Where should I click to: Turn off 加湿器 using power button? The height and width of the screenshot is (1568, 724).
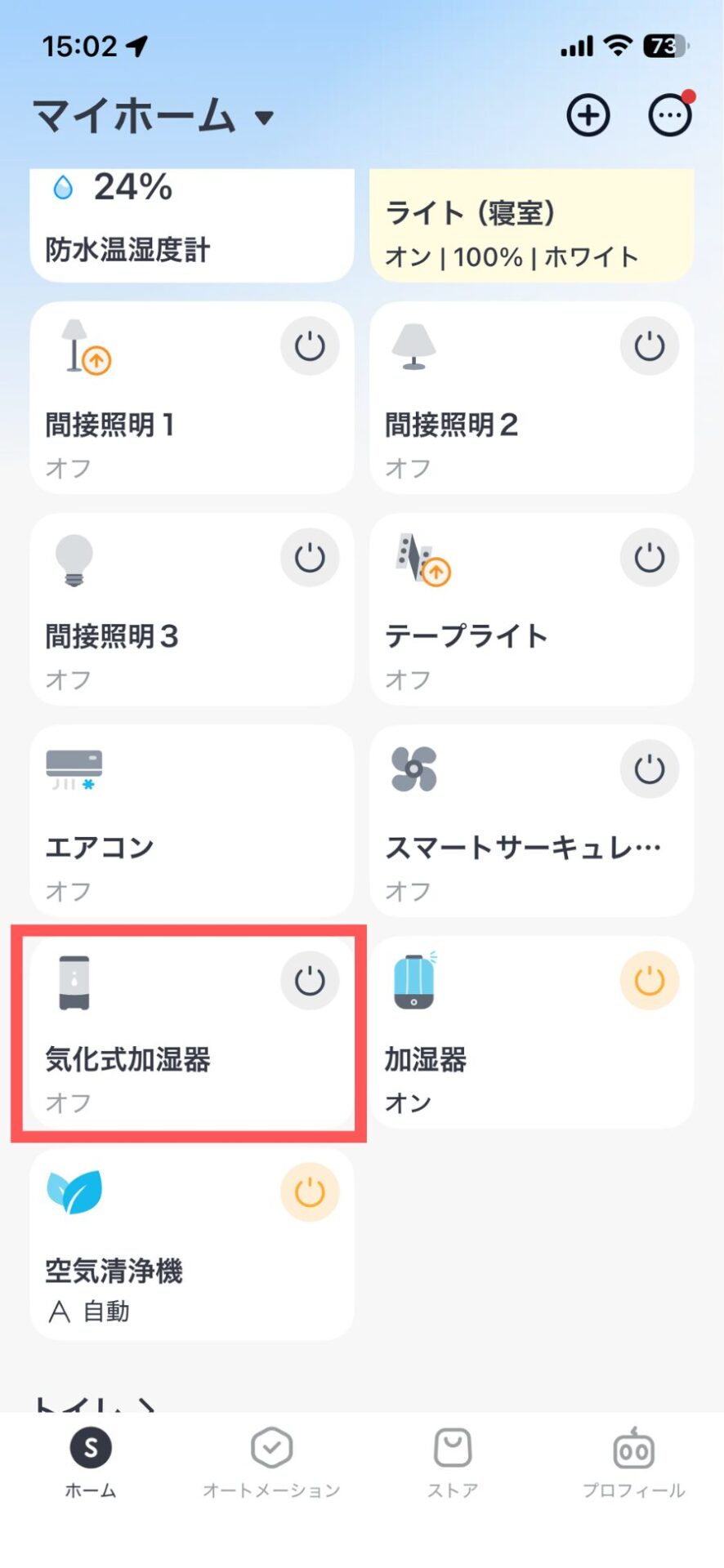coord(650,981)
